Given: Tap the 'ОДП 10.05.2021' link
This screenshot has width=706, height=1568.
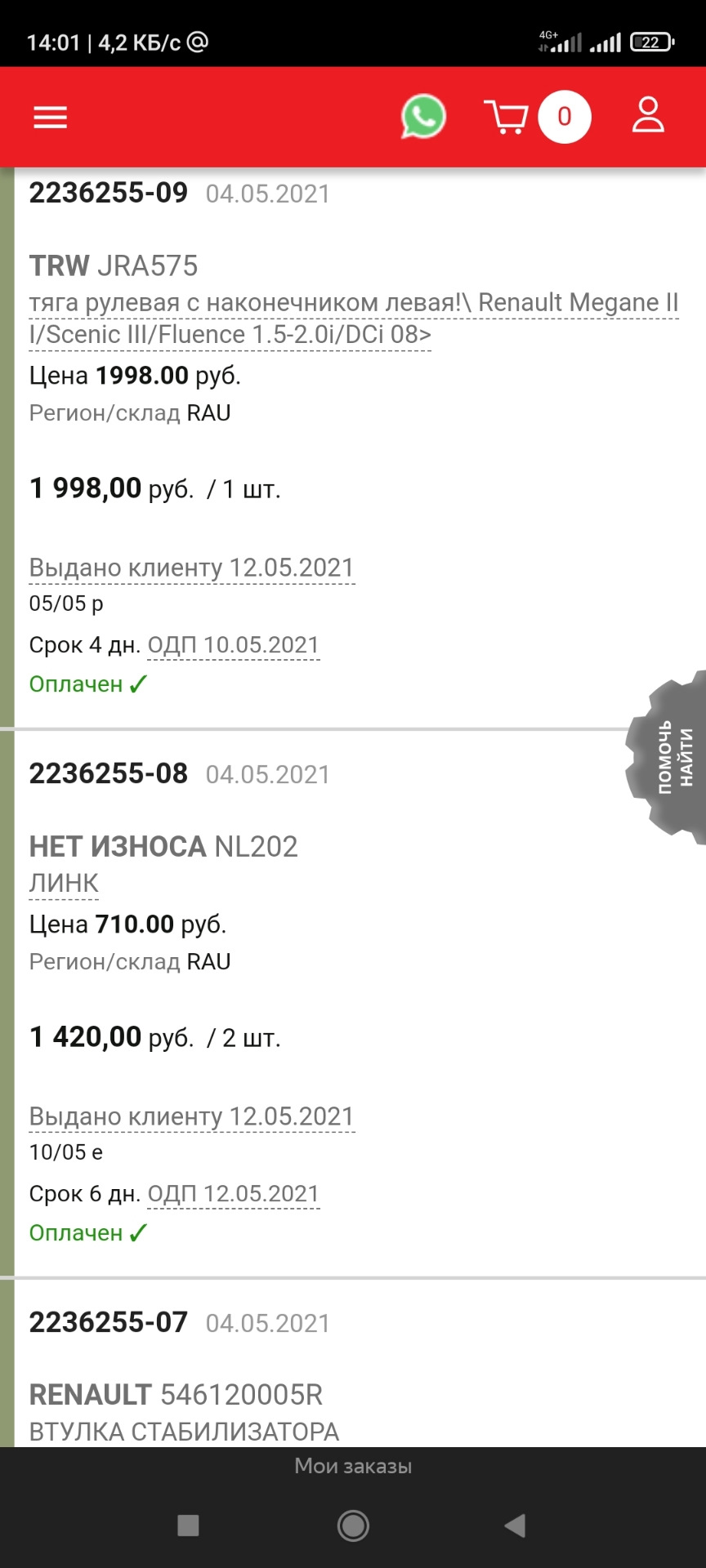Looking at the screenshot, I should point(234,645).
